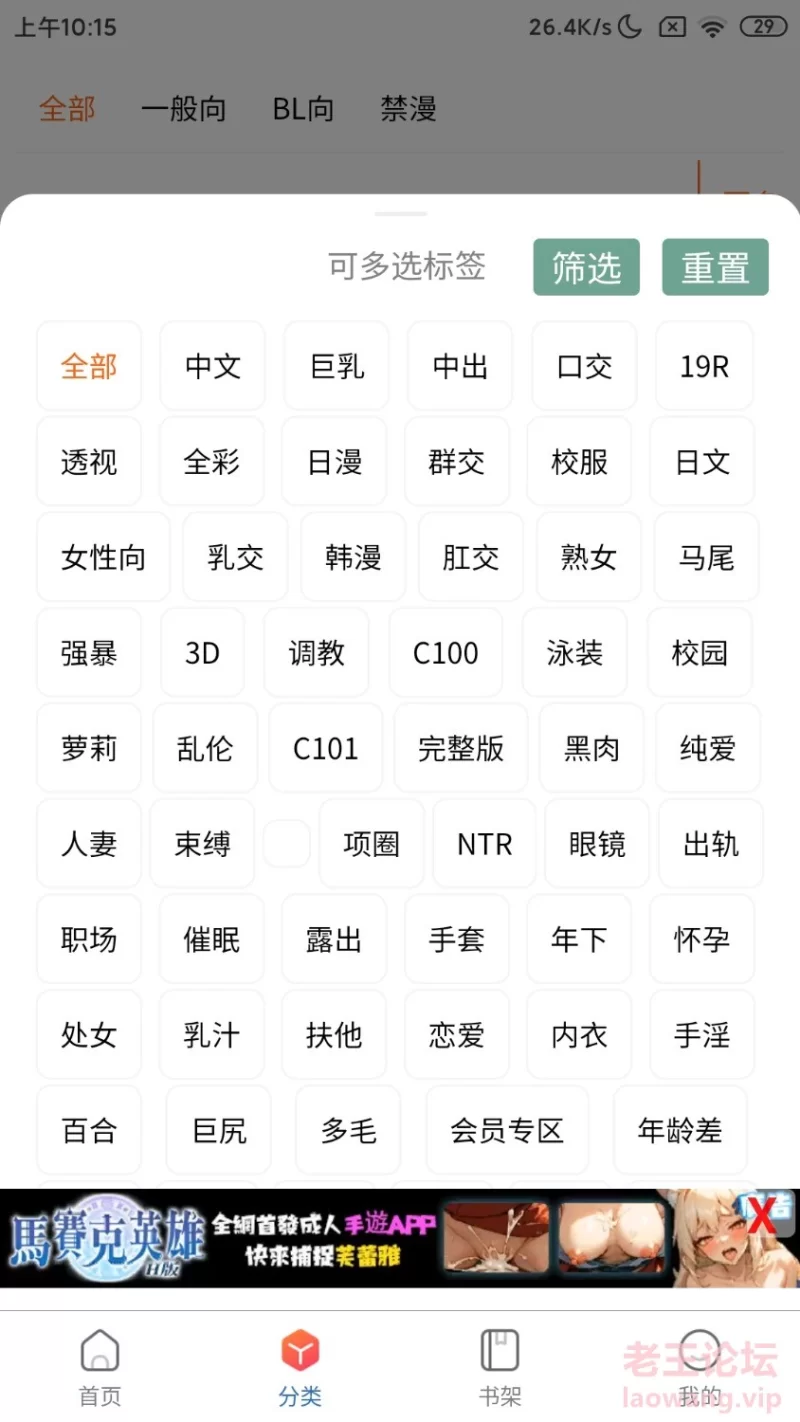The height and width of the screenshot is (1422, 800).
Task: Reset tag selection with 重置
Action: pos(715,267)
